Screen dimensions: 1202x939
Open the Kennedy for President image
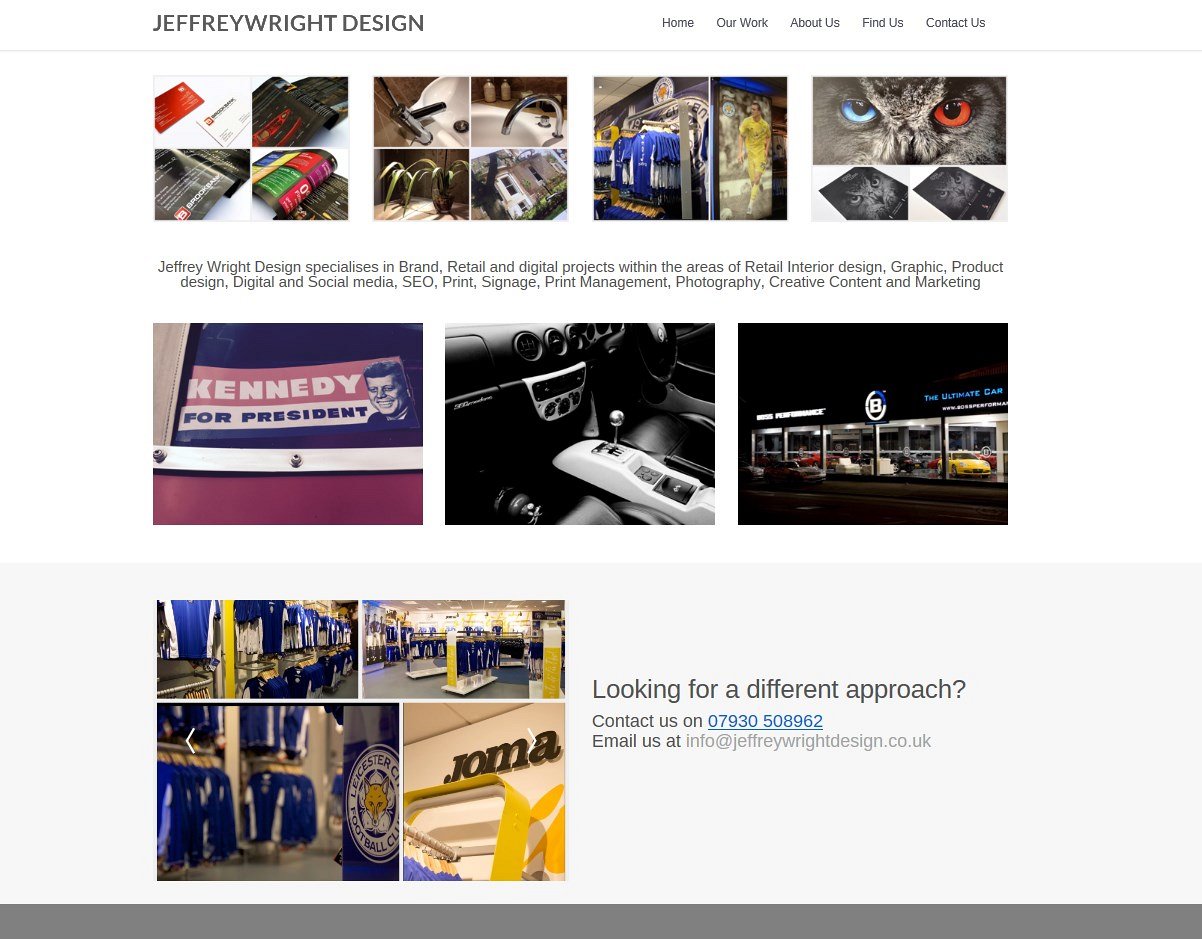tap(288, 424)
